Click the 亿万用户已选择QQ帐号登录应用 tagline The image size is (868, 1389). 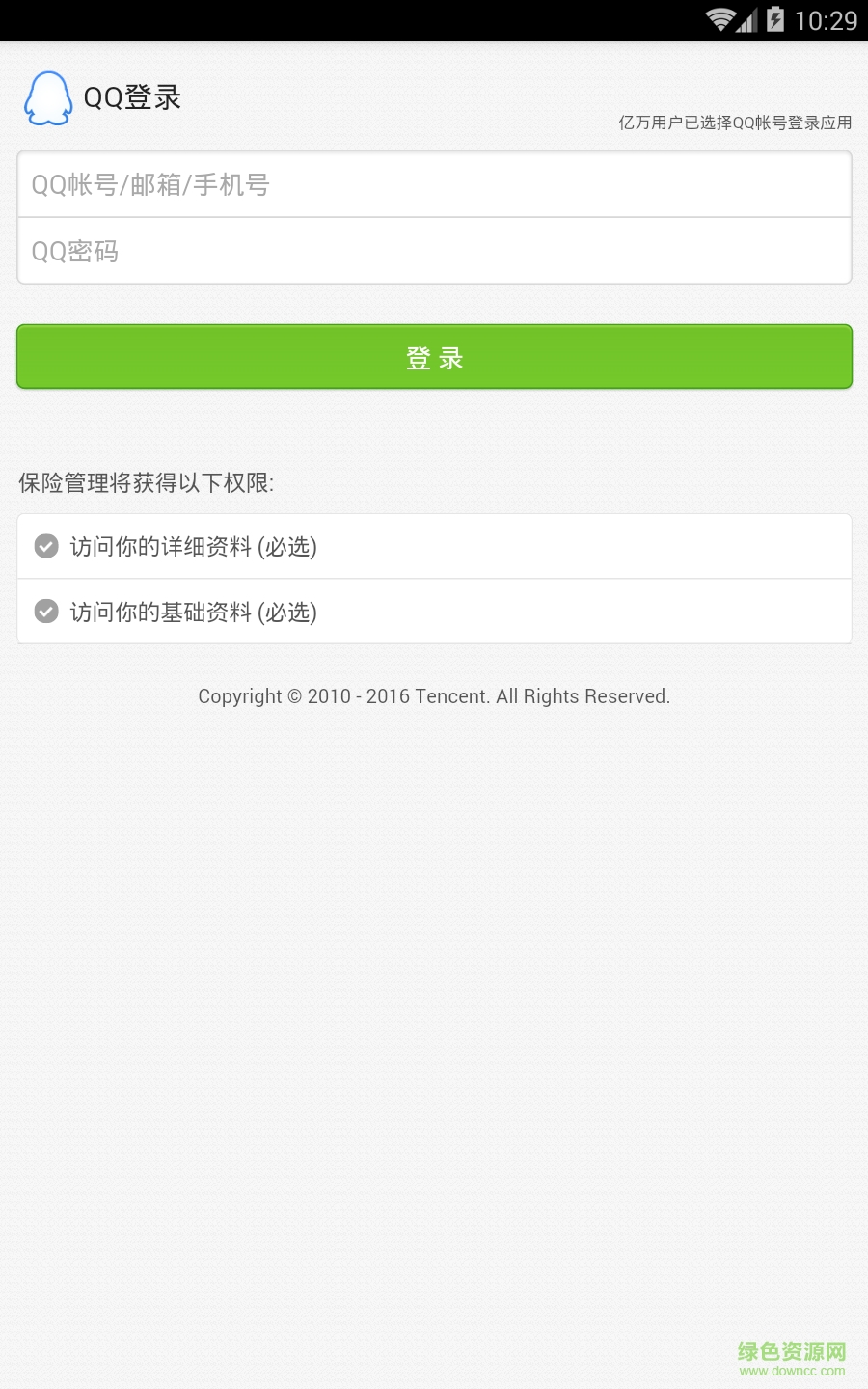coord(735,123)
